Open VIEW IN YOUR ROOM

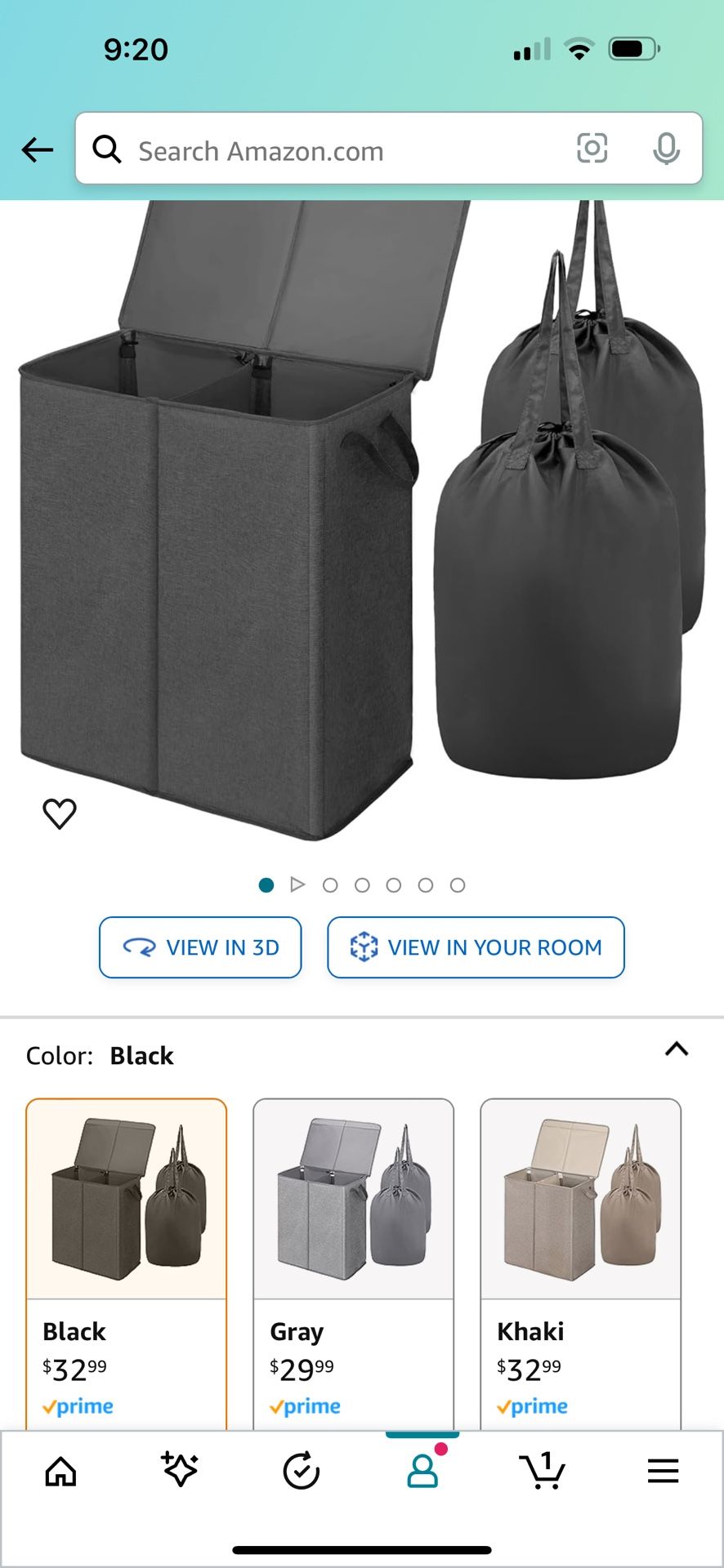pyautogui.click(x=476, y=947)
